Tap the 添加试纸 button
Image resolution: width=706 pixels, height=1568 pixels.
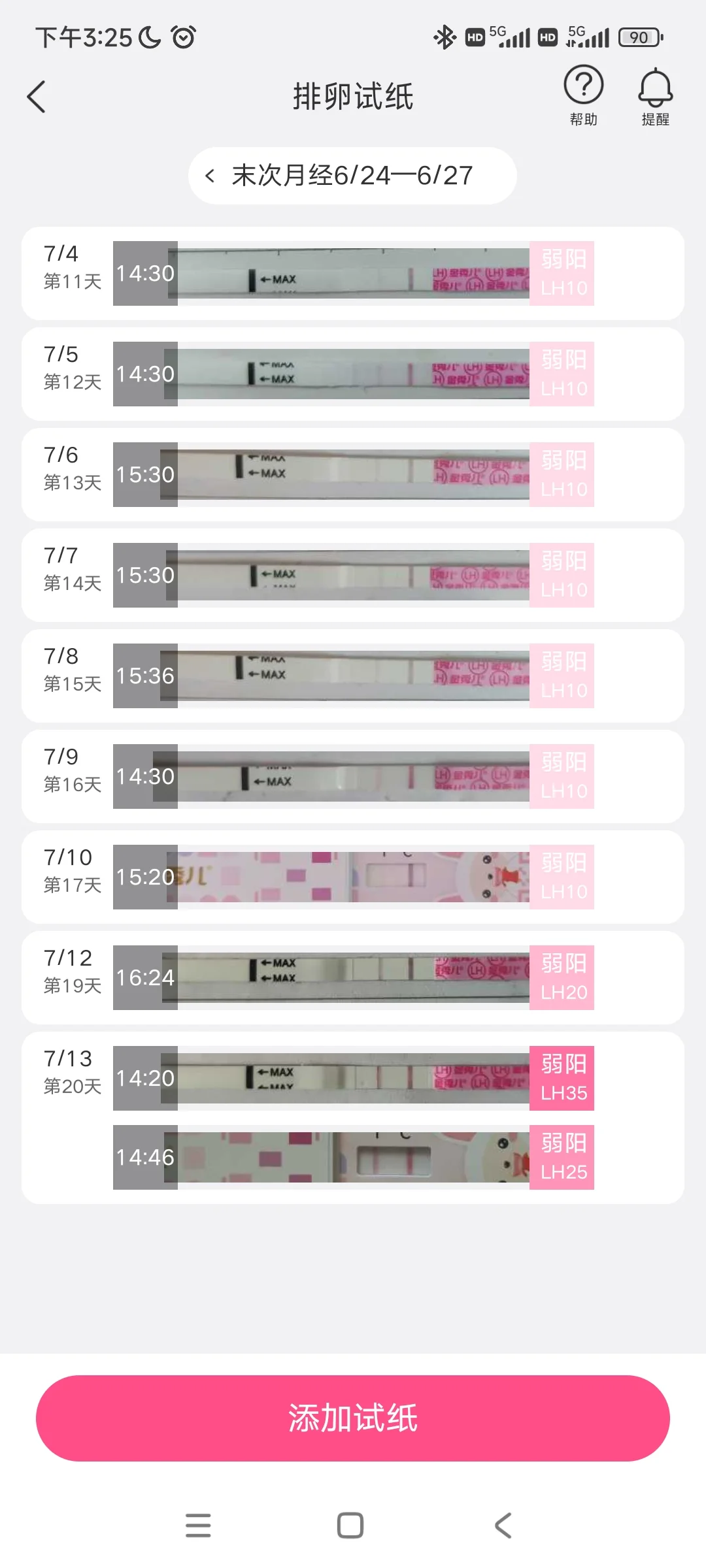tap(353, 1418)
